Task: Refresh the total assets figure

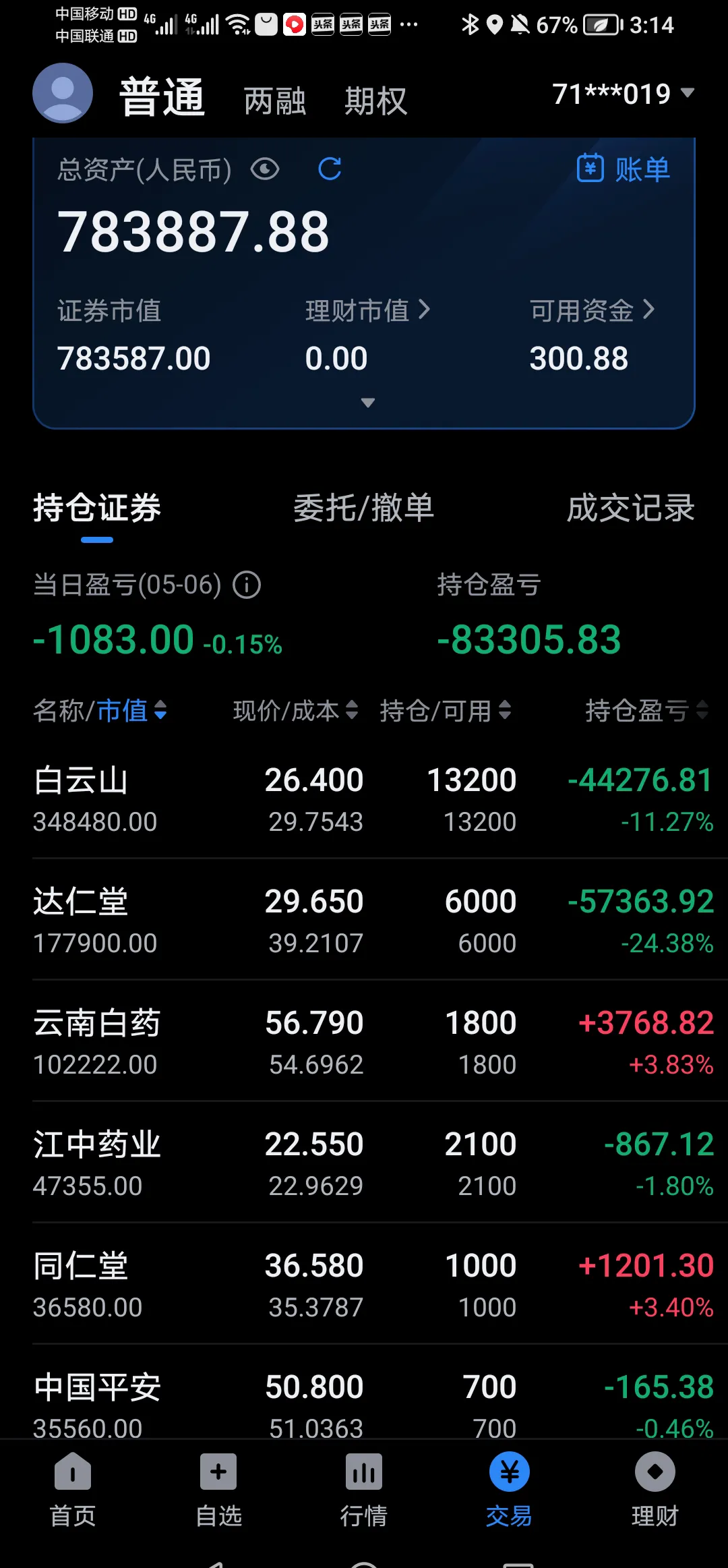Action: click(330, 169)
